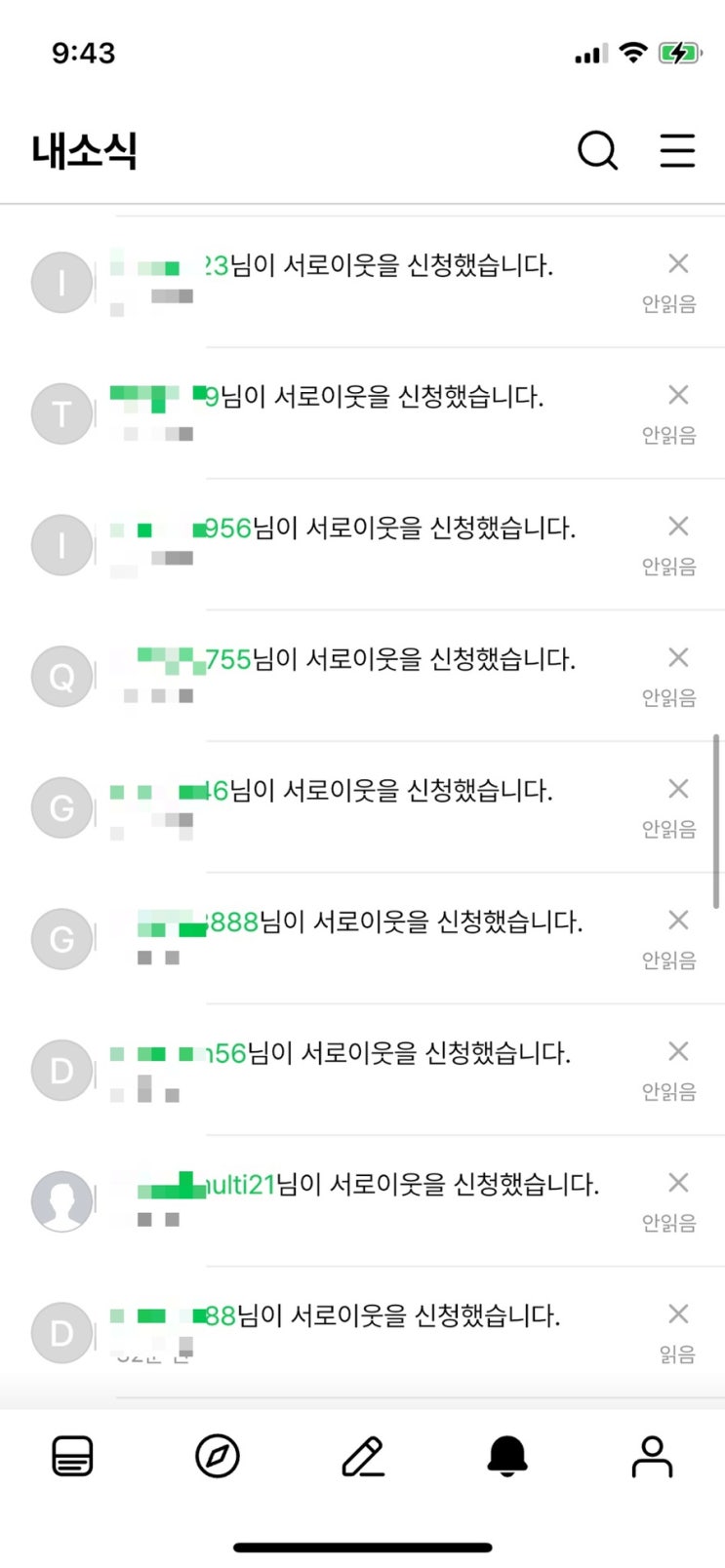
Task: Open the search icon in the header
Action: tap(597, 151)
